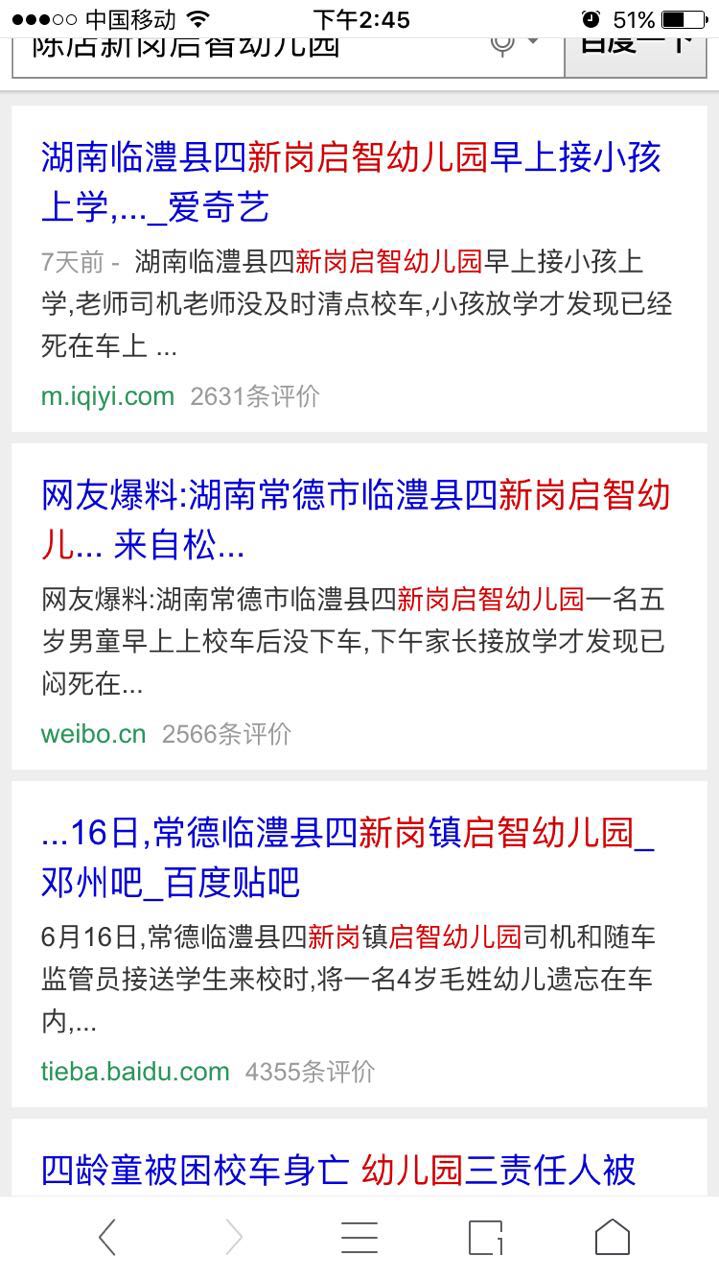Open the 邓州吧 百度贴吧 search result
The width and height of the screenshot is (719, 1280).
pyautogui.click(x=346, y=859)
